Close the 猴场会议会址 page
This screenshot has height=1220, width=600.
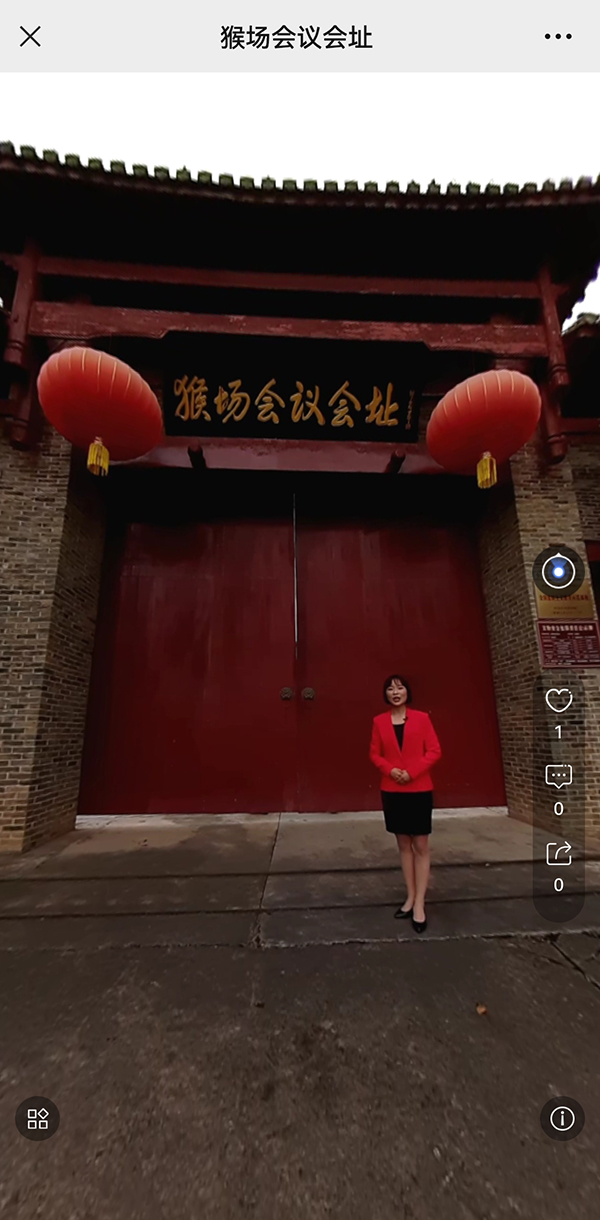[30, 37]
